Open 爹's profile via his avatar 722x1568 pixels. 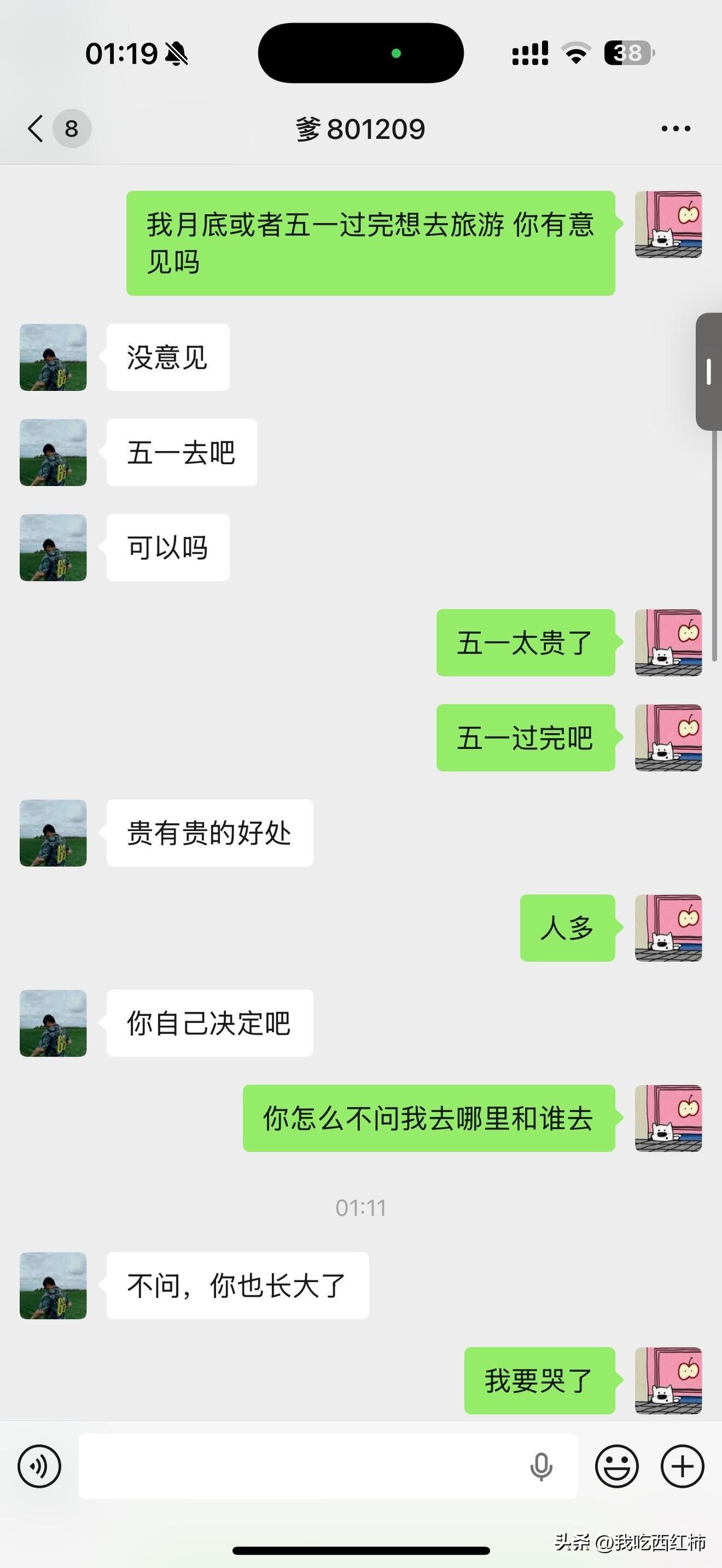pos(52,357)
